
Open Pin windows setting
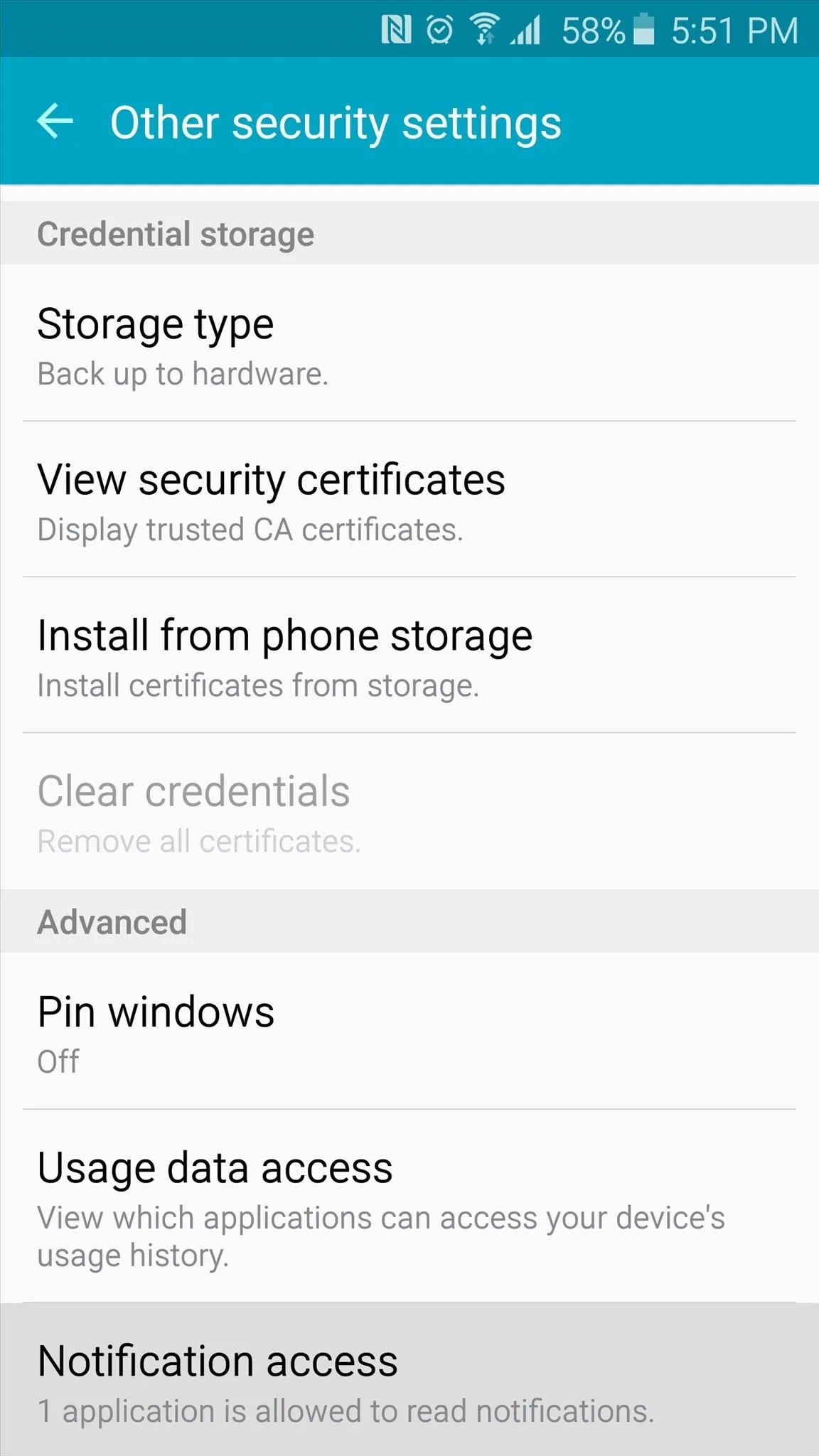[409, 1031]
